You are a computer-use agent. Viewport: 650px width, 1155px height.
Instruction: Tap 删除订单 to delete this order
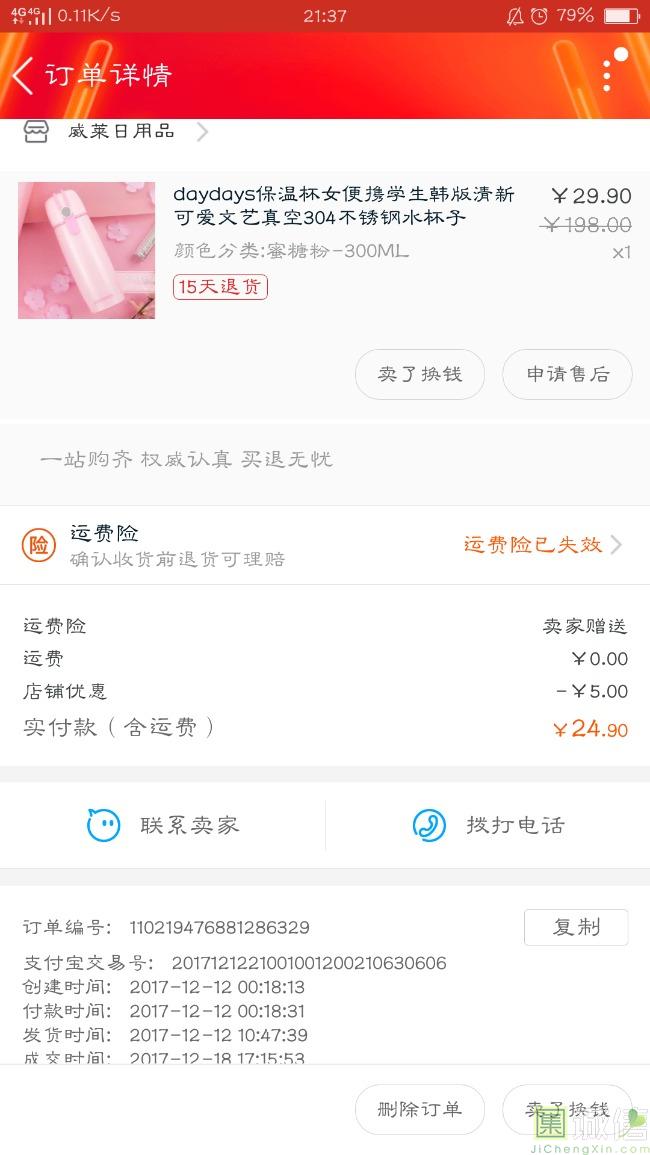pos(420,1109)
